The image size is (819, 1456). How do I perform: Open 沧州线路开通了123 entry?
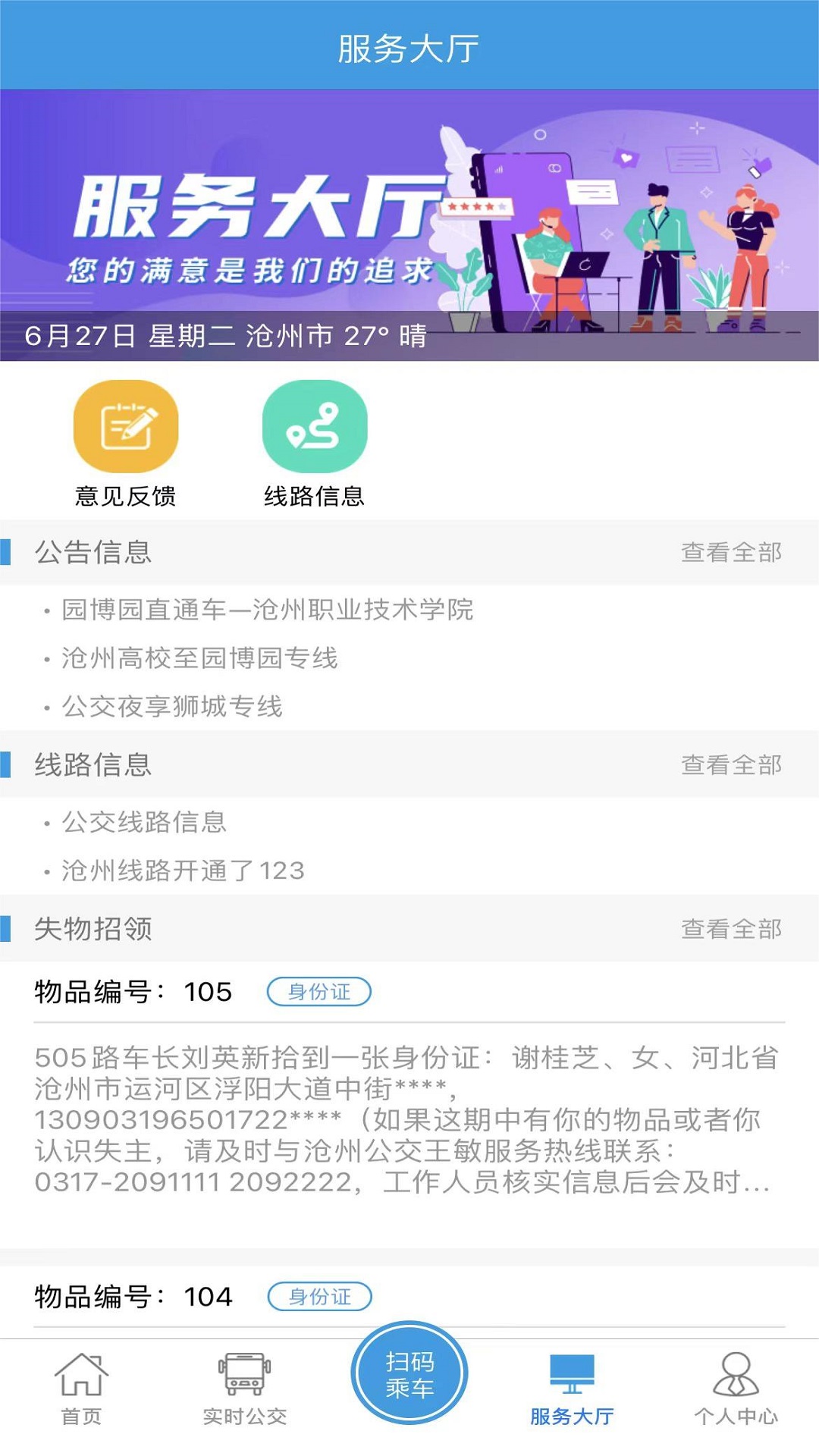pyautogui.click(x=183, y=871)
